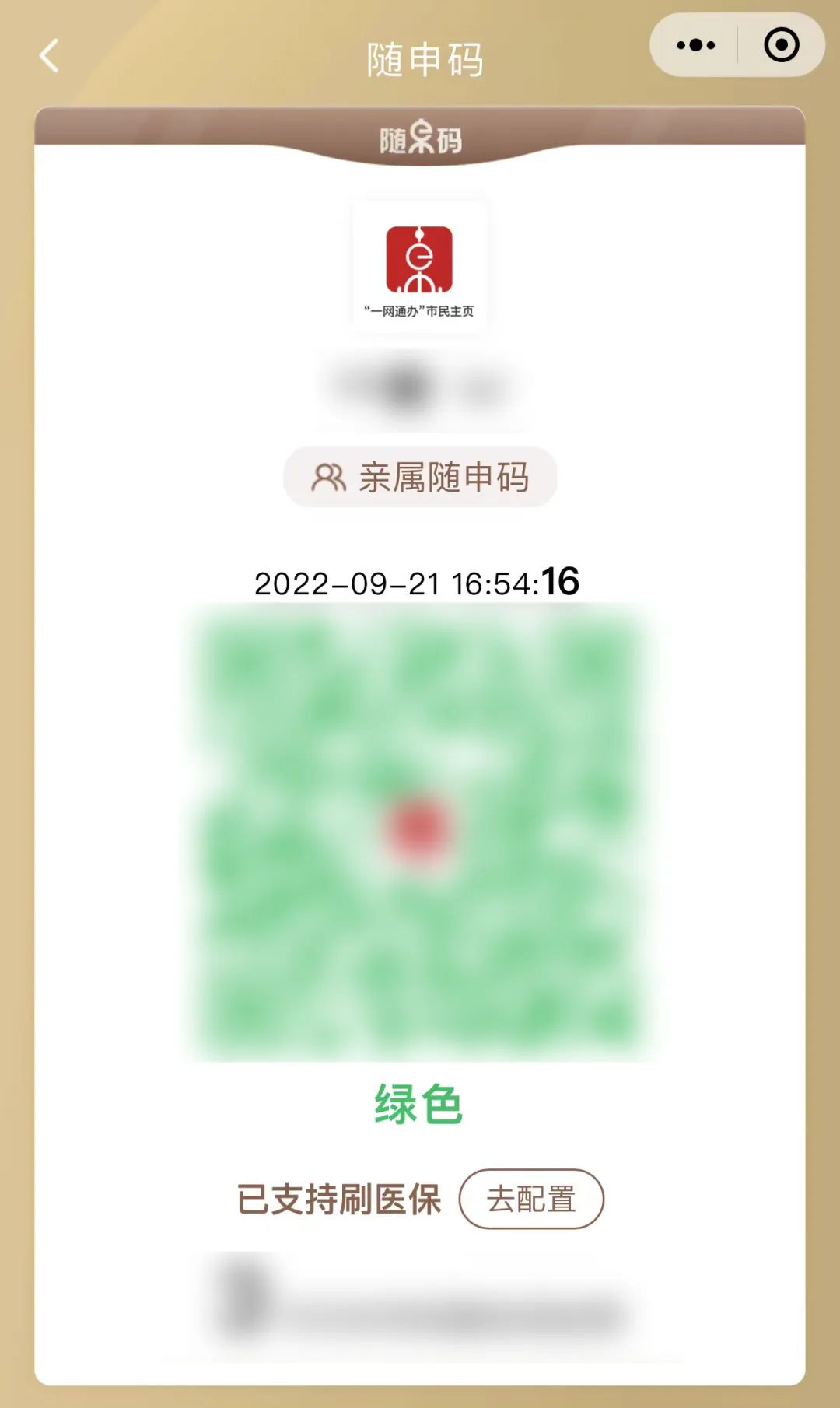Open the 一网通办 市民主页 tile
840x1408 pixels.
420,268
